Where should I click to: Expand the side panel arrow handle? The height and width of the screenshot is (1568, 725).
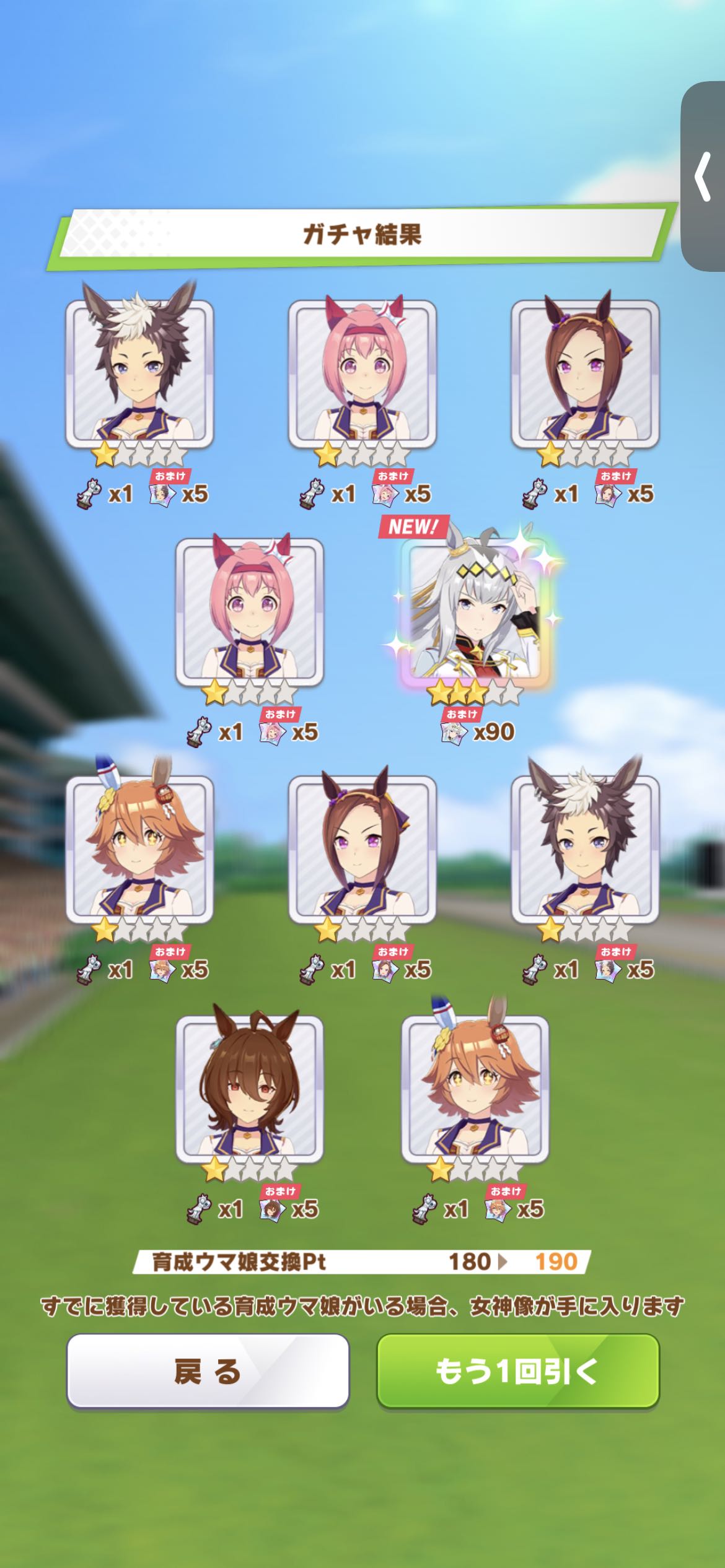703,177
